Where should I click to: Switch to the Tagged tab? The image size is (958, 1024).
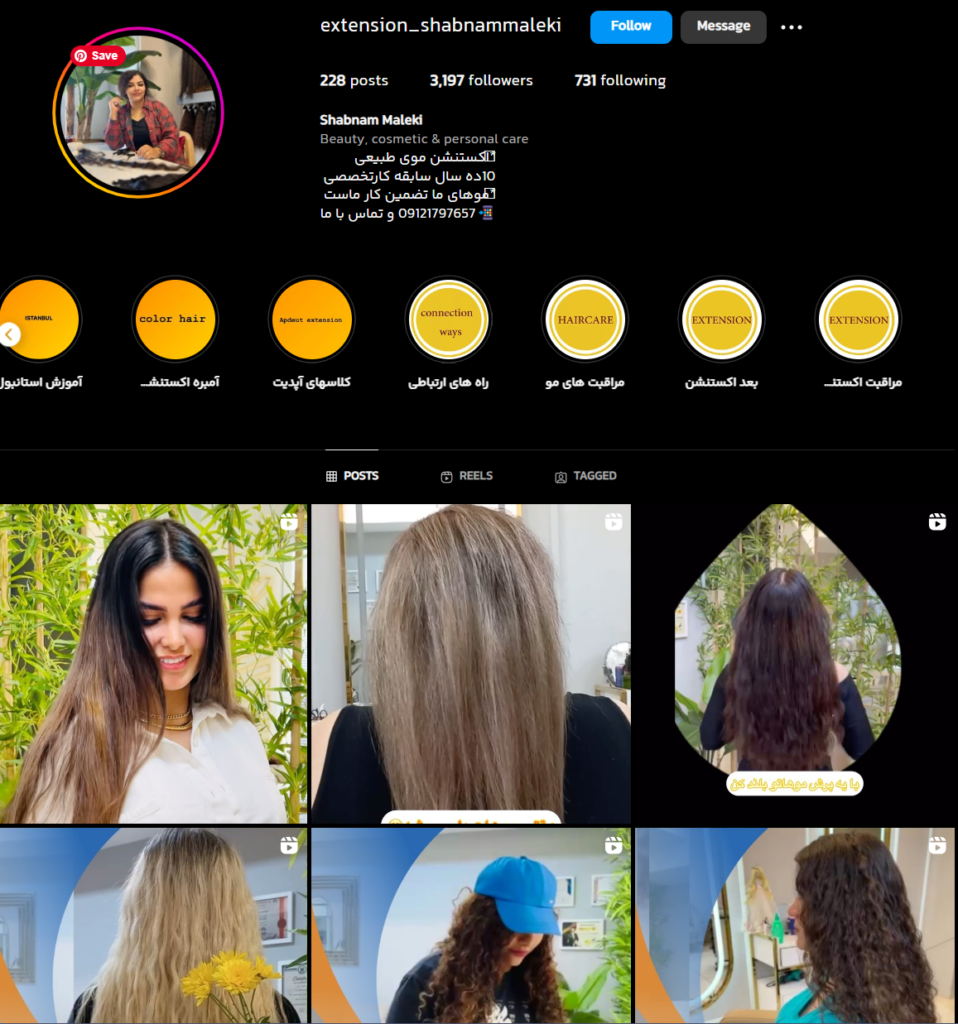[585, 476]
